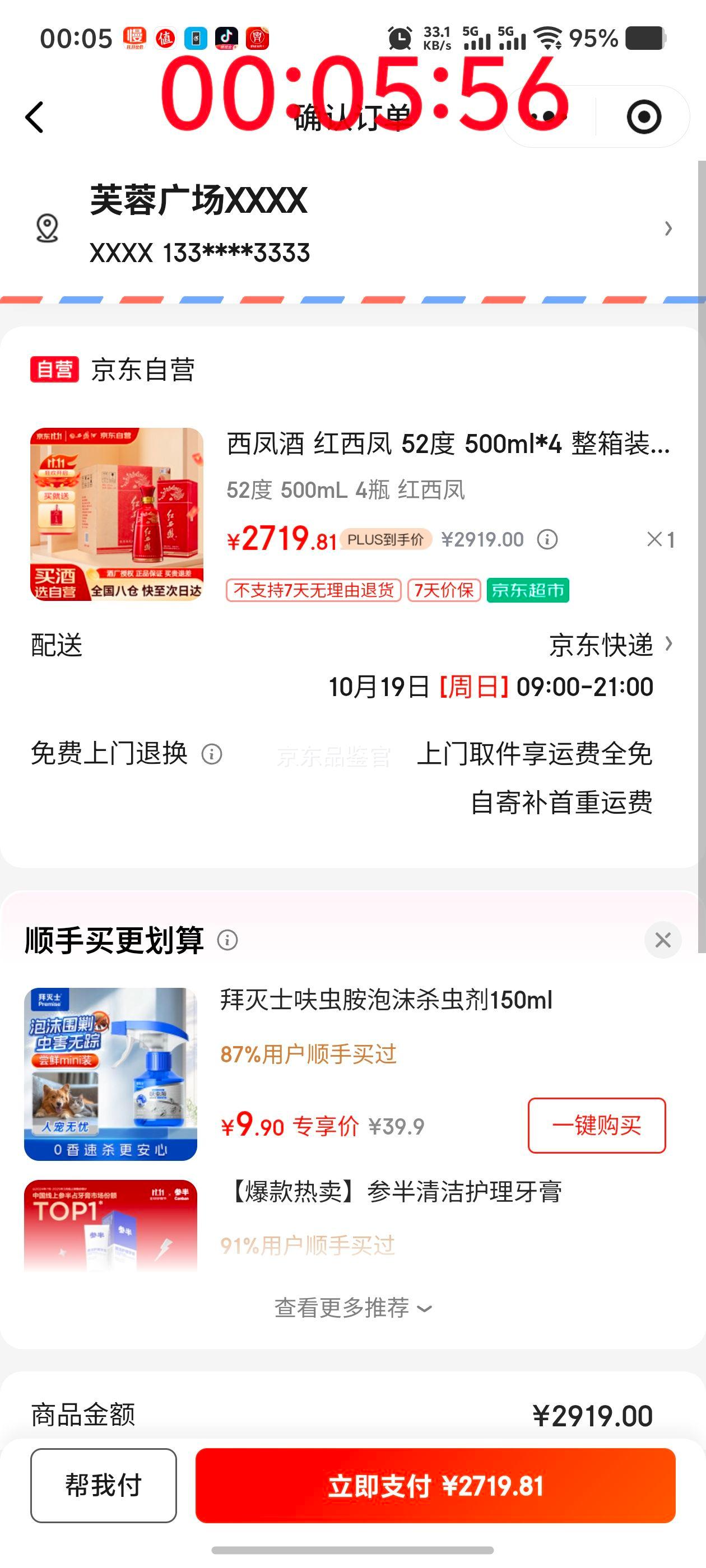Tap 一键购买 for 拜灭士 insecticide

[596, 1126]
